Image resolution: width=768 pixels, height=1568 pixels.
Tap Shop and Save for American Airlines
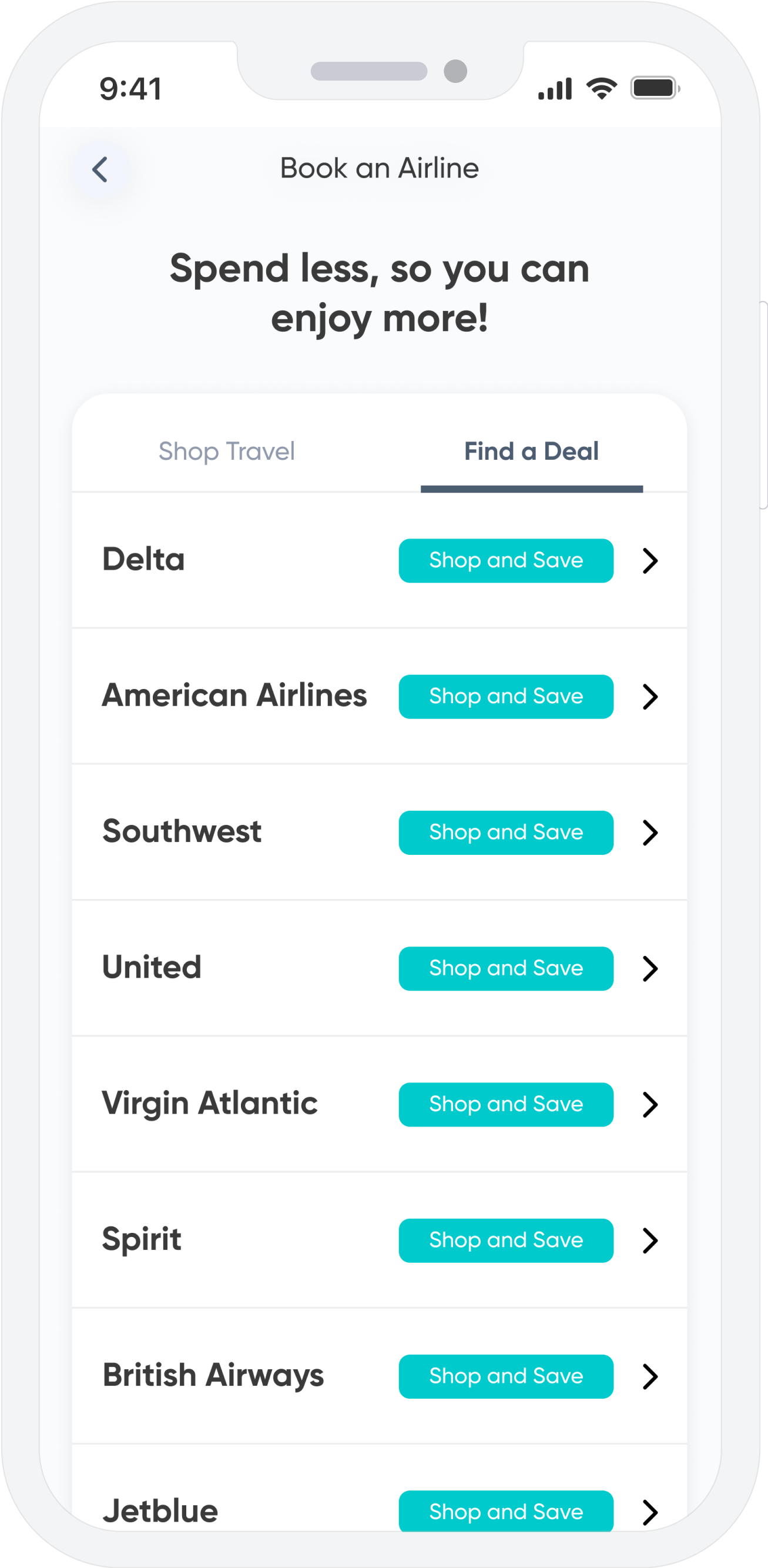click(506, 697)
